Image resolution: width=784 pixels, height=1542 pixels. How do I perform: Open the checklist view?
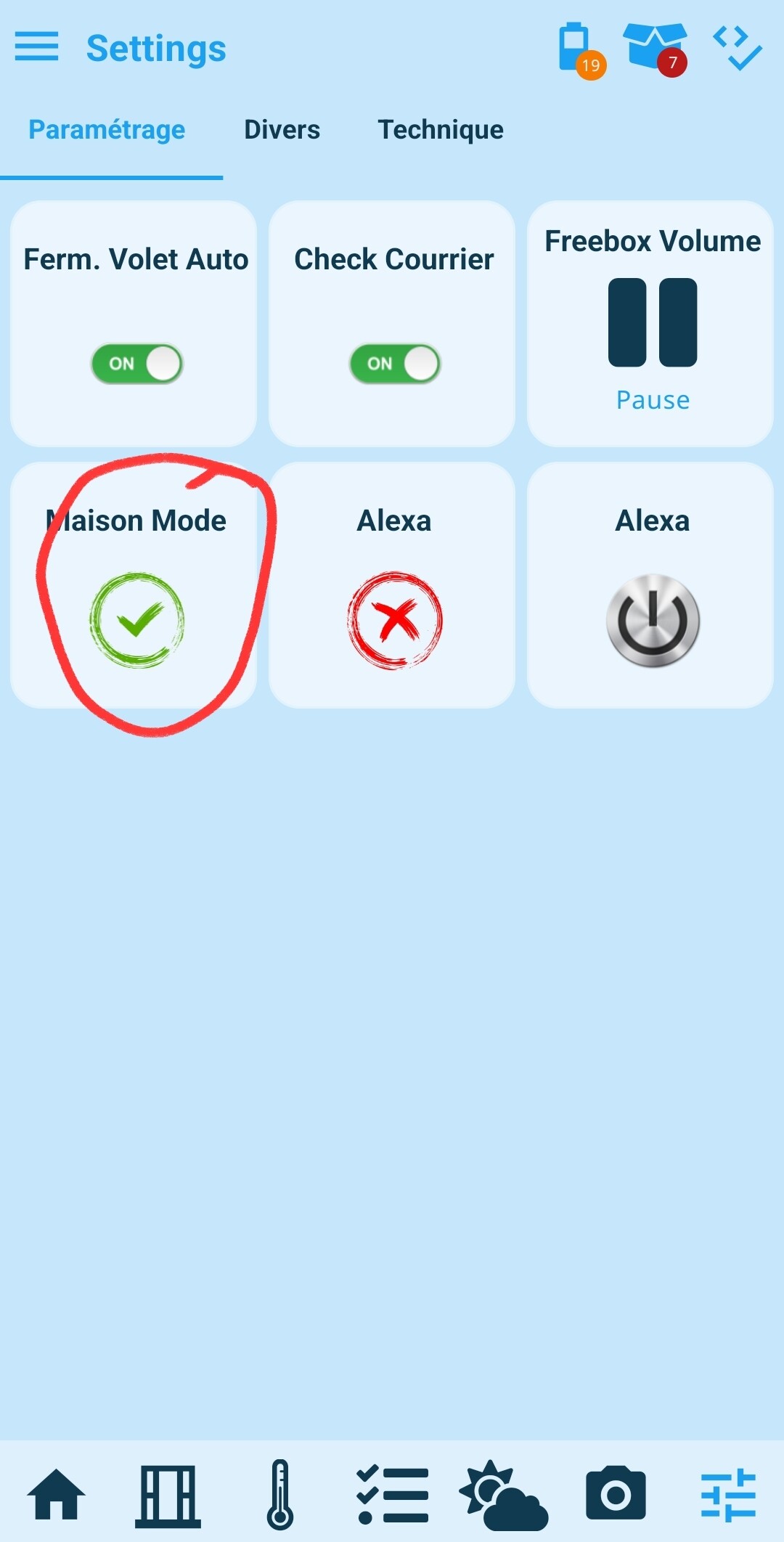pos(393,1494)
